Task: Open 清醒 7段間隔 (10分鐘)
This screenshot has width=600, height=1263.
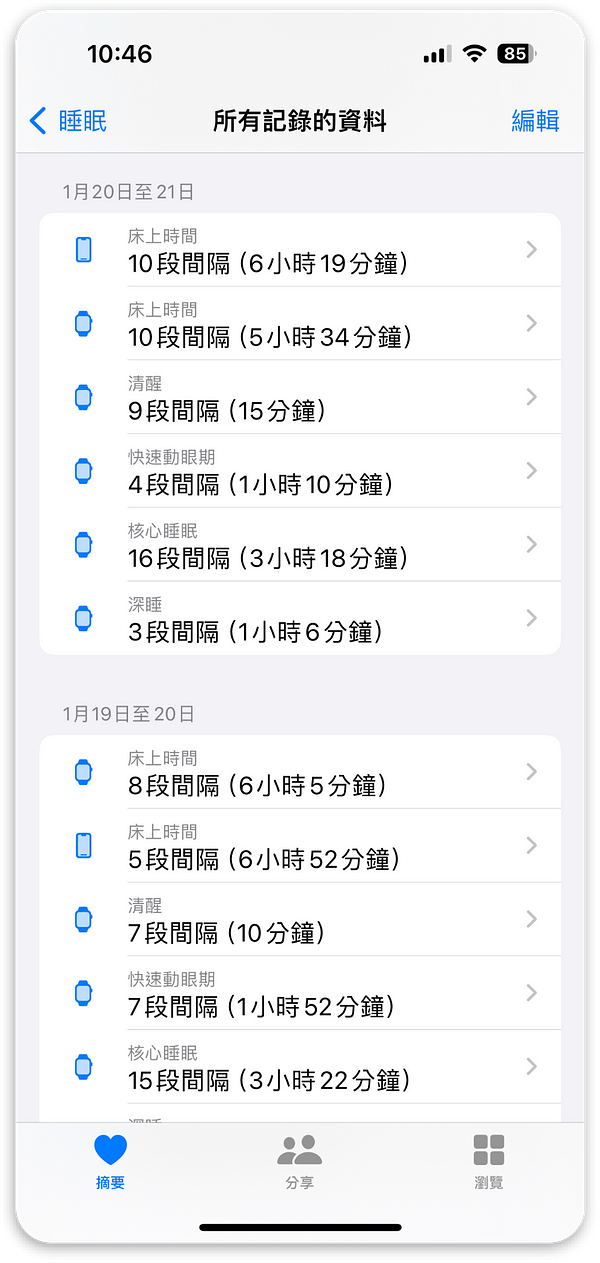Action: coord(300,920)
